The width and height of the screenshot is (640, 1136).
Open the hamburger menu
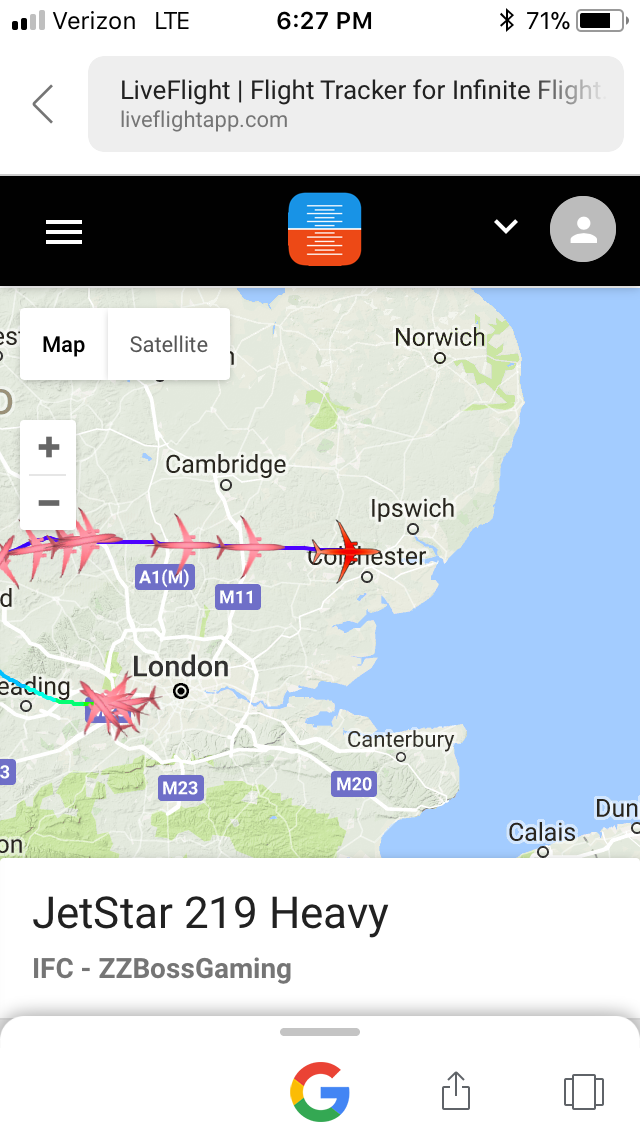tap(64, 231)
